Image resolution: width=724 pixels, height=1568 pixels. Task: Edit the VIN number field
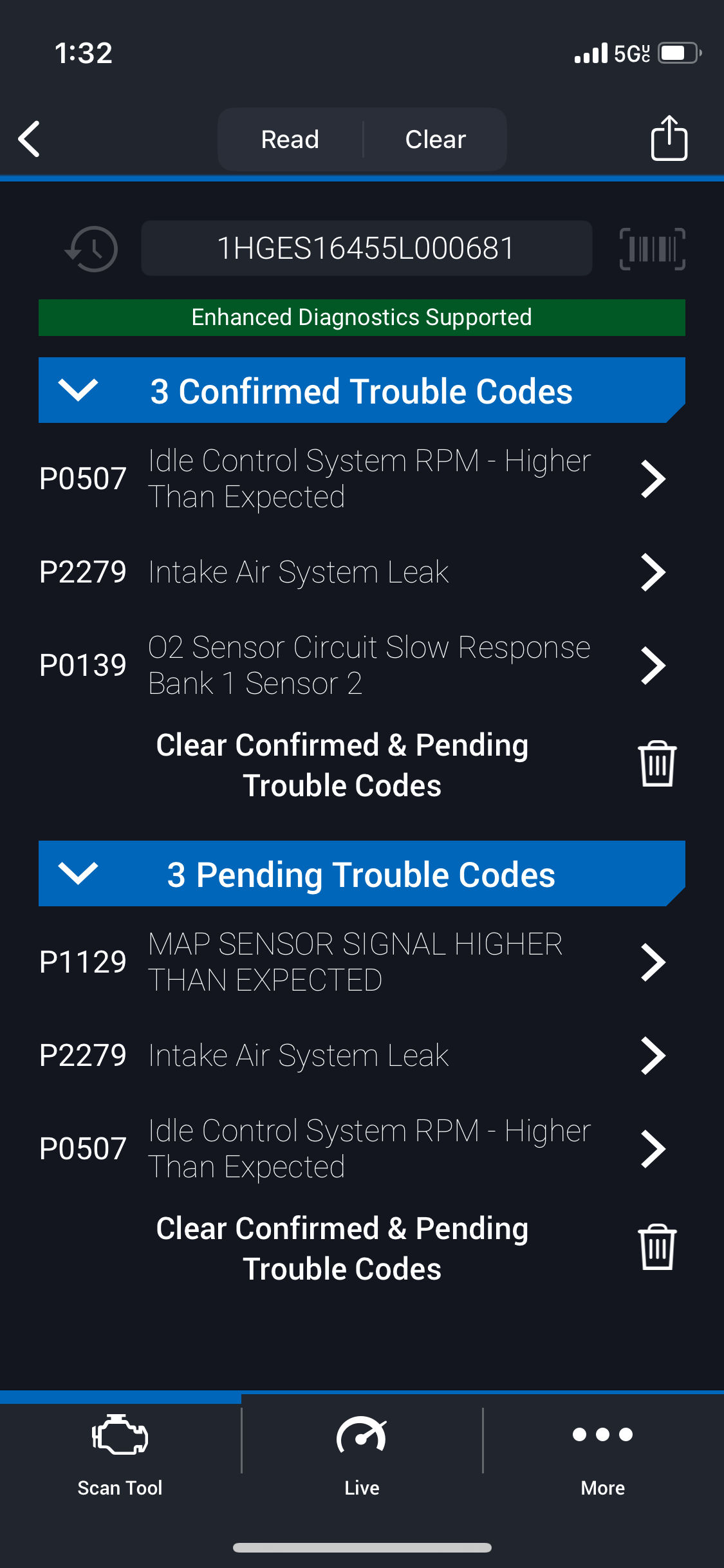click(366, 248)
